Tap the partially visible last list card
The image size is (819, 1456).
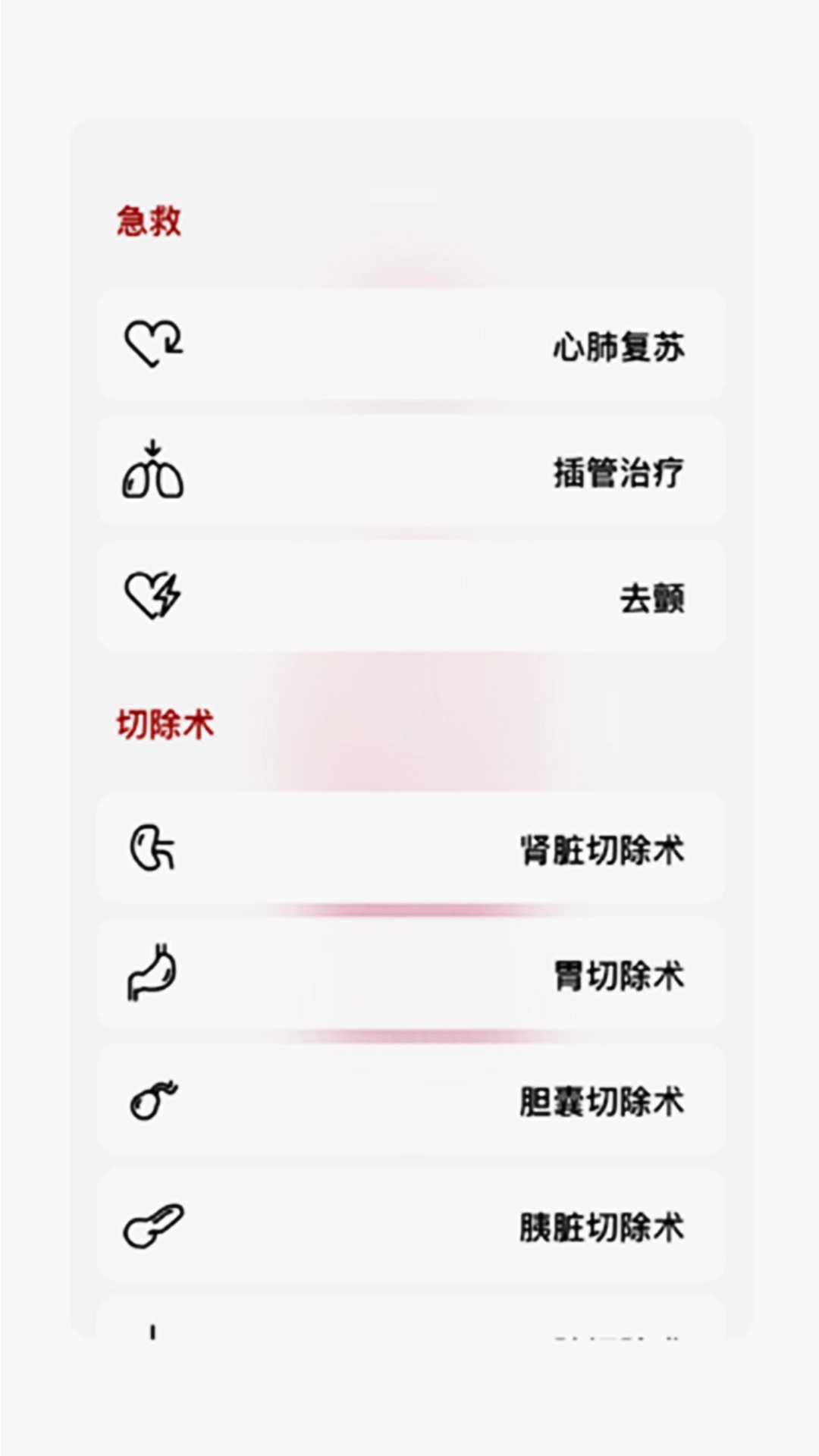point(409,1331)
